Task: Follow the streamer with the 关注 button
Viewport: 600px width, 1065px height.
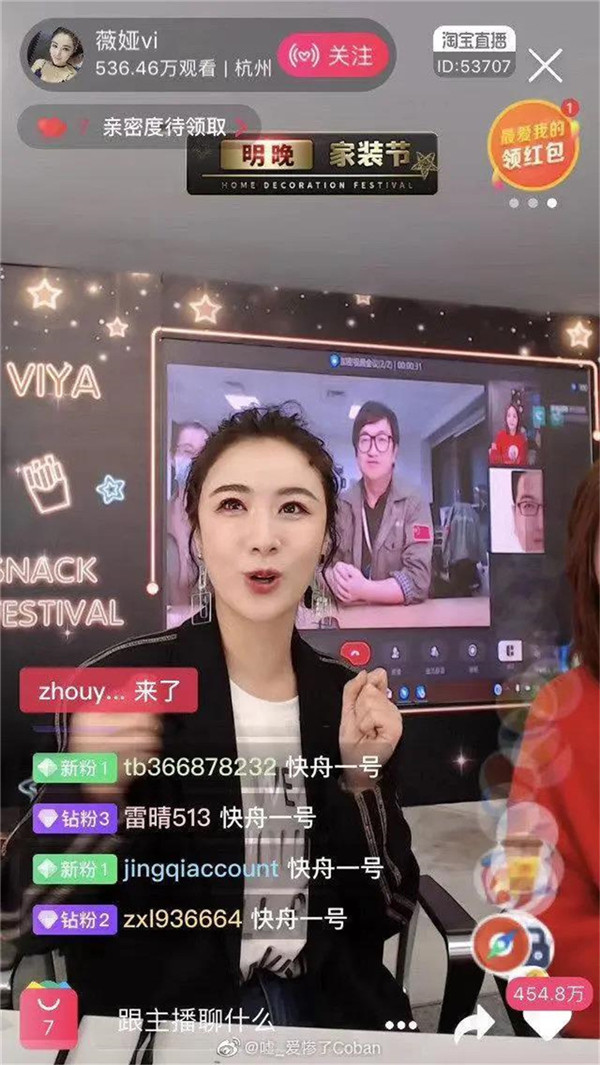Action: tap(333, 55)
